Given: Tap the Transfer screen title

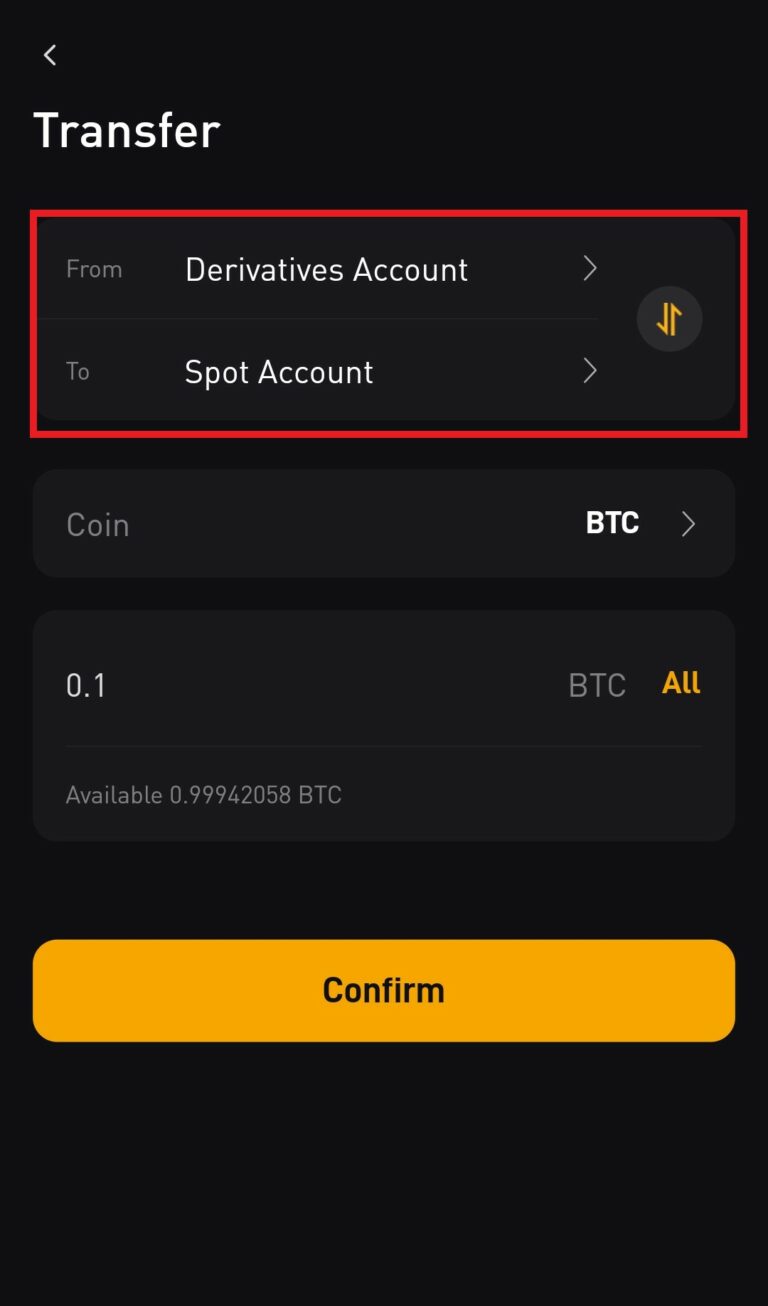Looking at the screenshot, I should 126,130.
